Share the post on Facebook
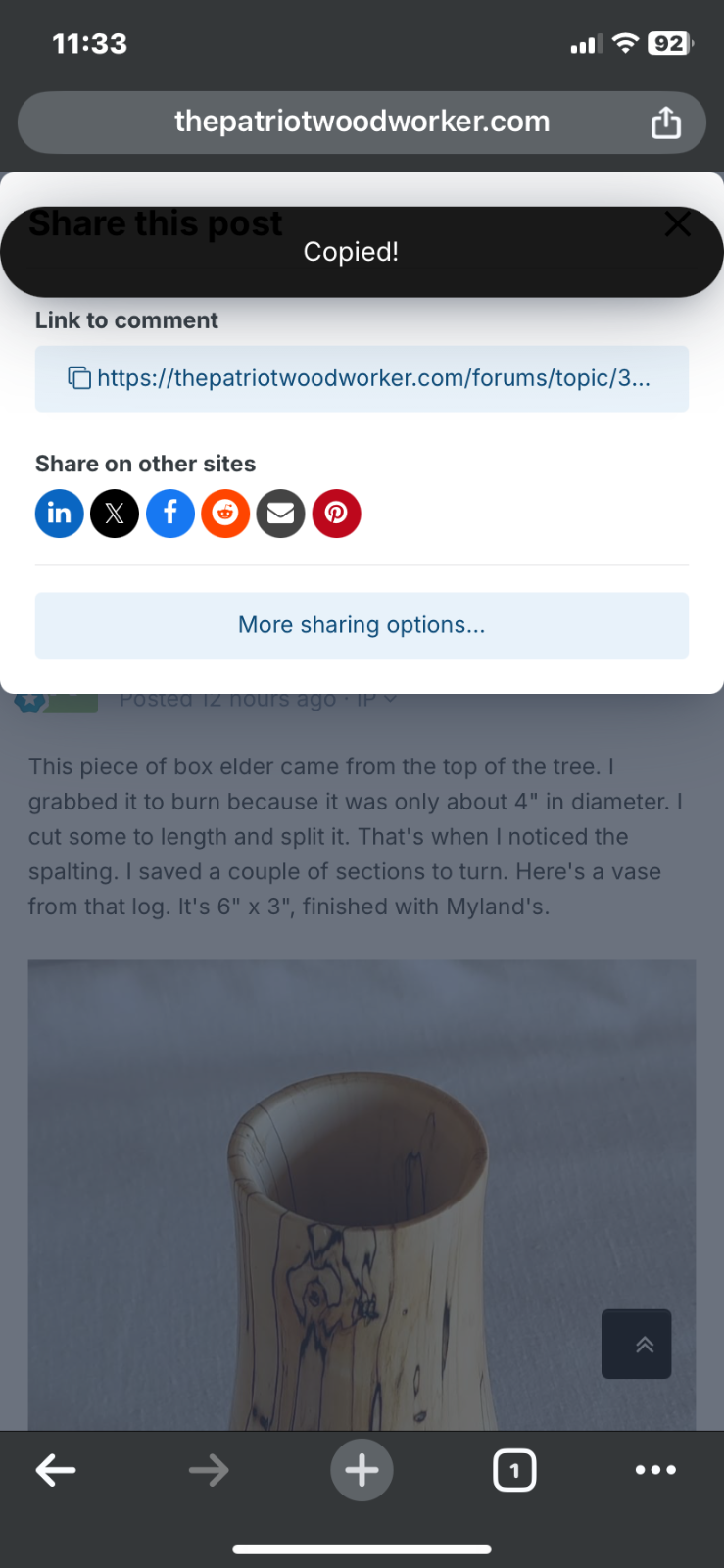 click(170, 514)
